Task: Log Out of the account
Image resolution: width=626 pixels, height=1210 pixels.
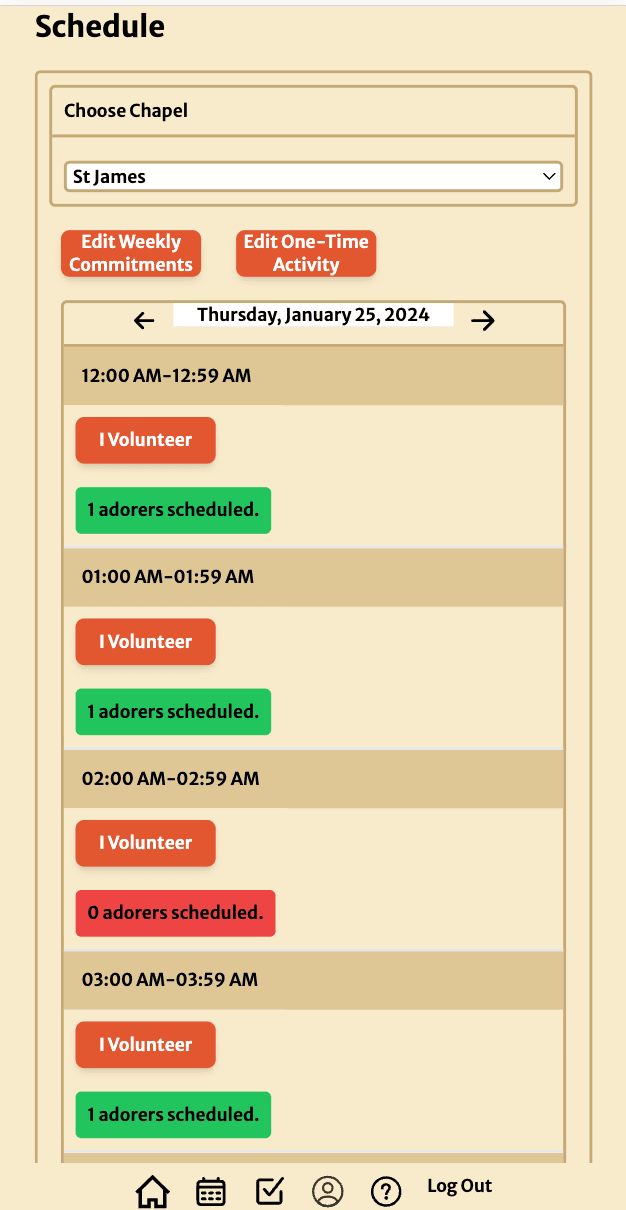Action: (x=460, y=1186)
